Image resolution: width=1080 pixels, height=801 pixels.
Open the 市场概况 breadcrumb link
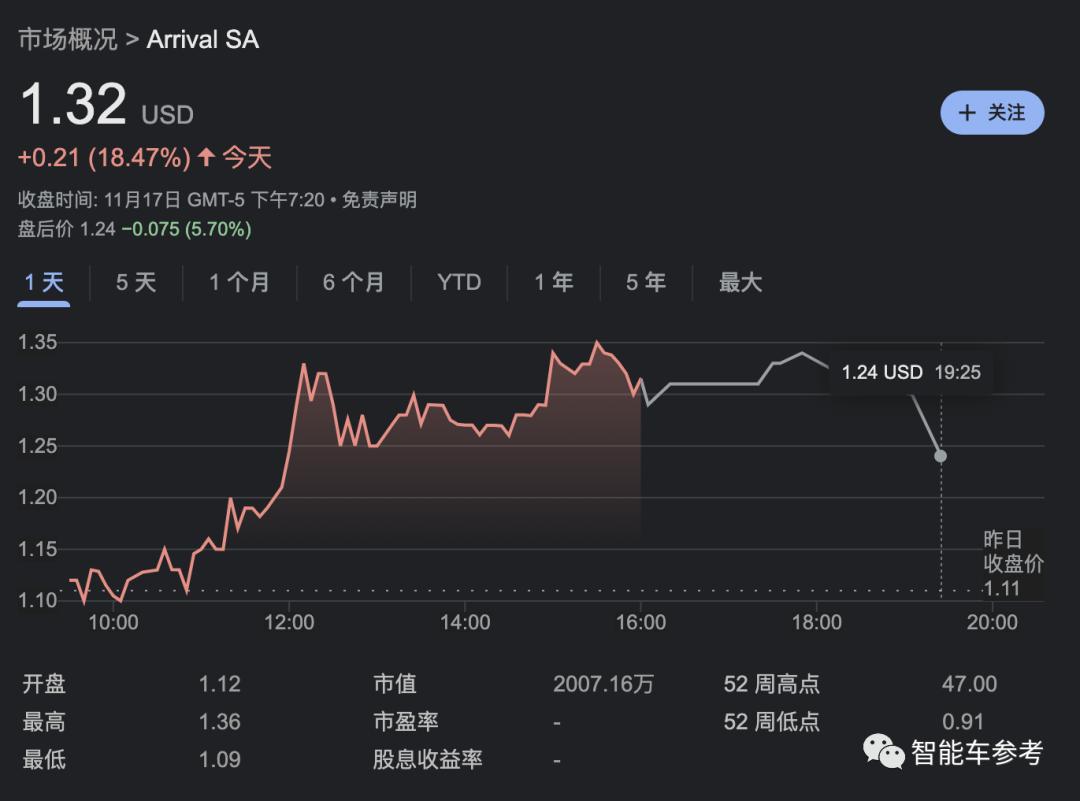[67, 40]
